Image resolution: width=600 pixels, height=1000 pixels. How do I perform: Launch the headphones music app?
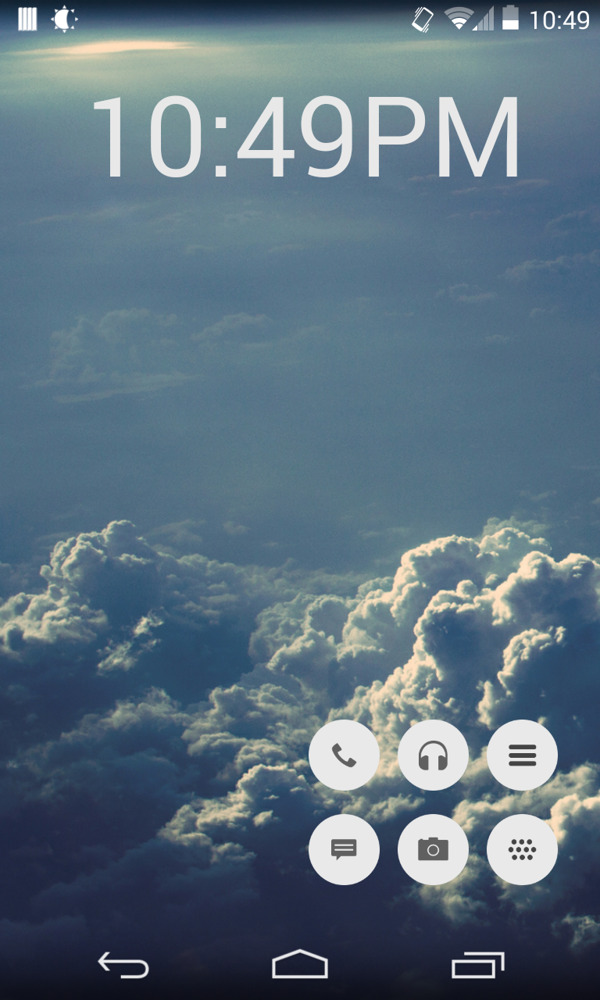(433, 756)
